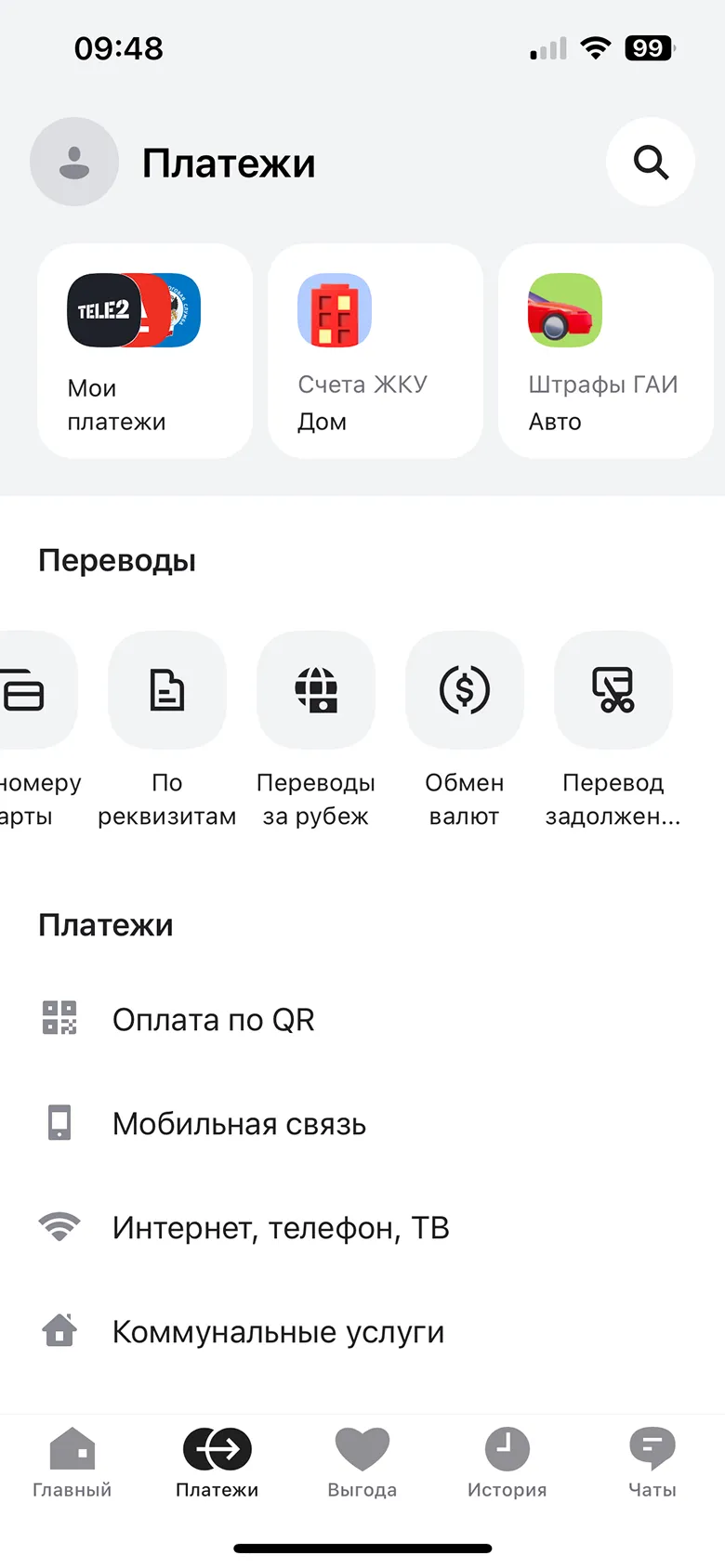The width and height of the screenshot is (725, 1568).
Task: Tap the search magnifier icon
Action: (x=651, y=163)
